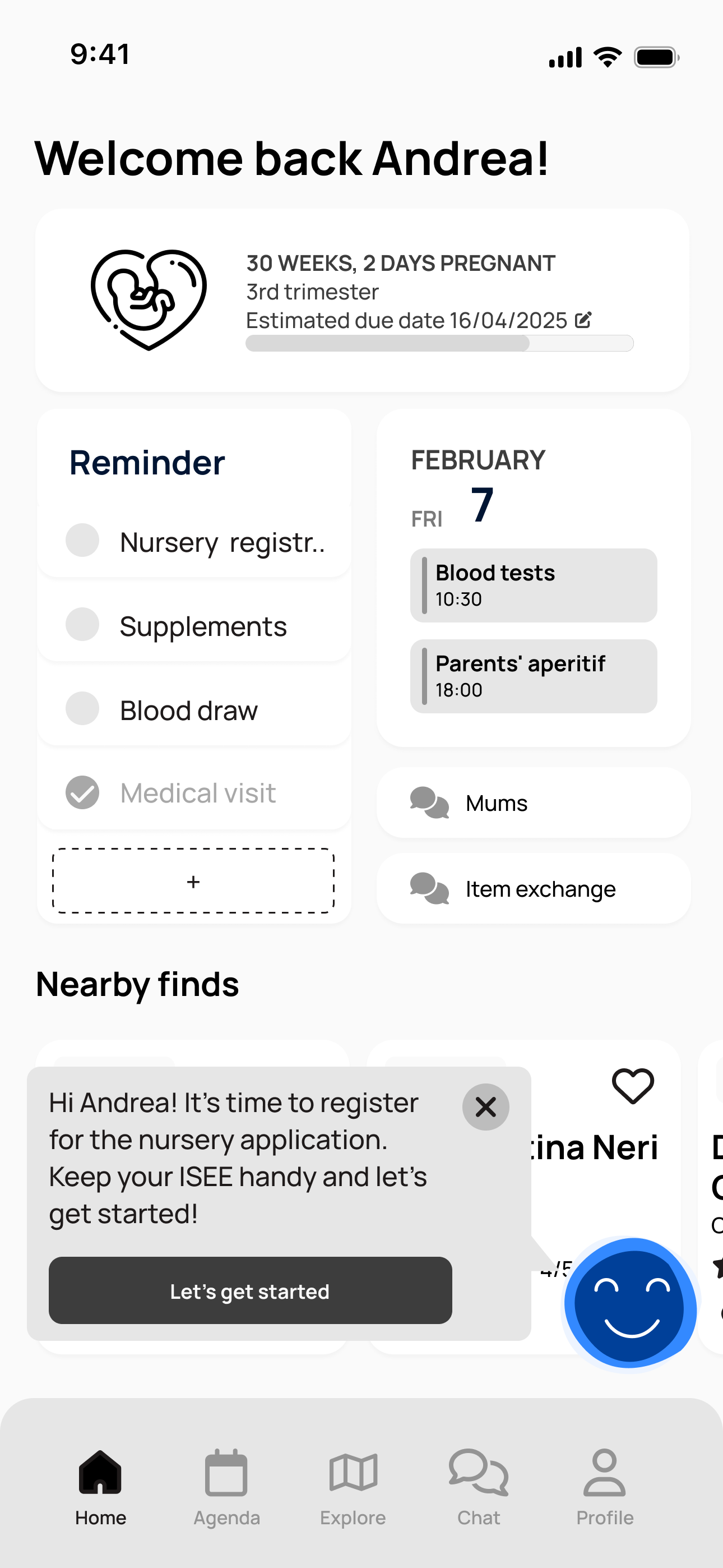Go to the Explore tab
The image size is (723, 1568).
click(353, 1487)
